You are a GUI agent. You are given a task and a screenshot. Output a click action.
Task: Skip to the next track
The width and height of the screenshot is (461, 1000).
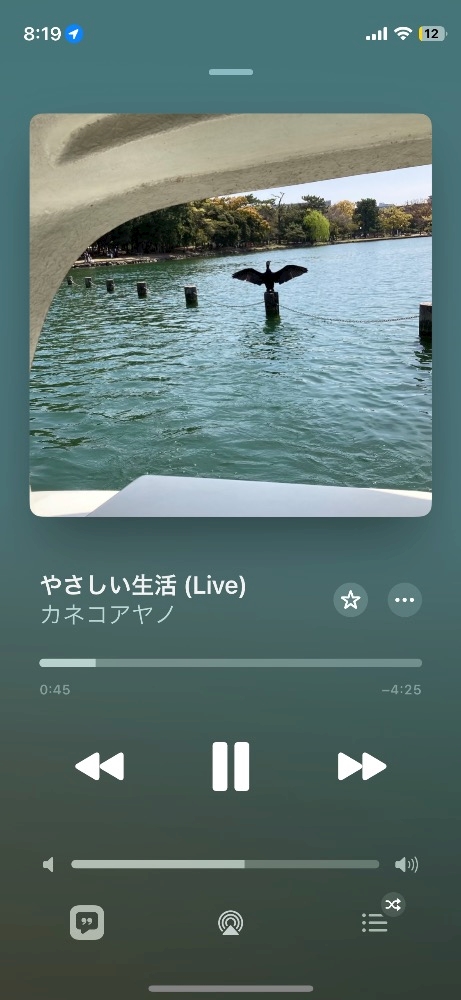tap(362, 766)
